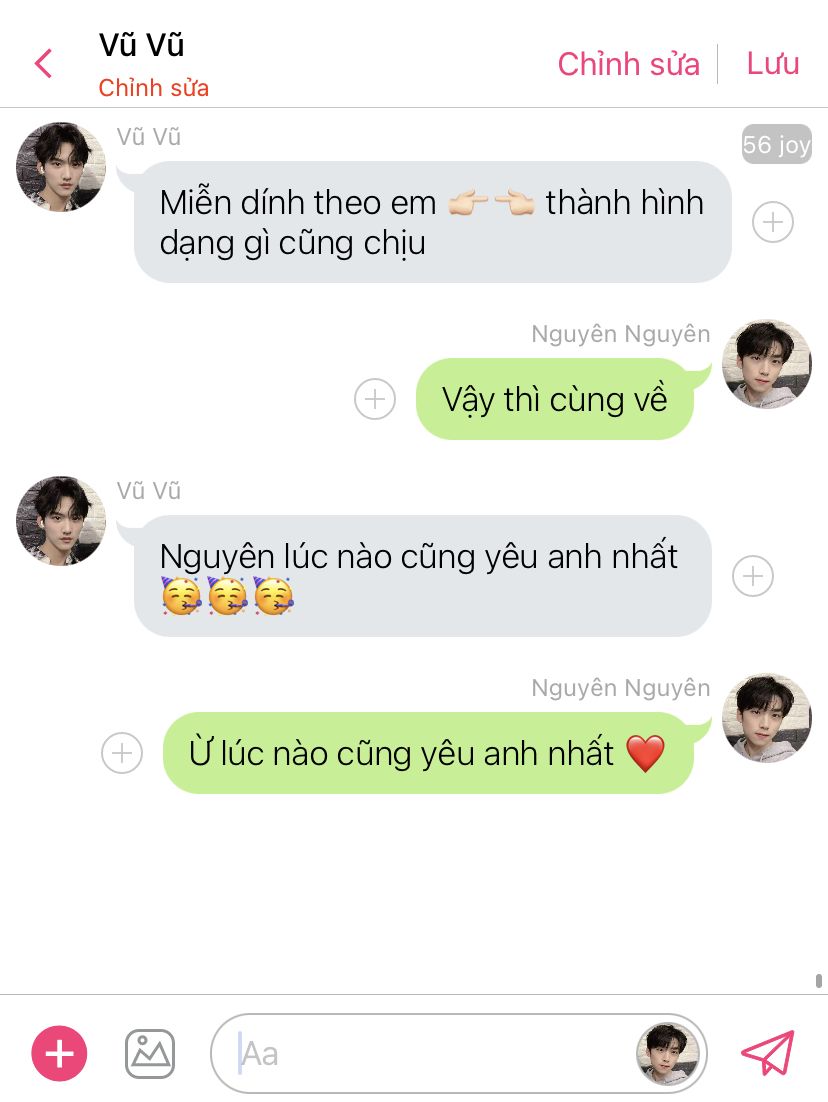
Task: Tap Vũ Vũ's avatar on first message
Action: [x=61, y=167]
